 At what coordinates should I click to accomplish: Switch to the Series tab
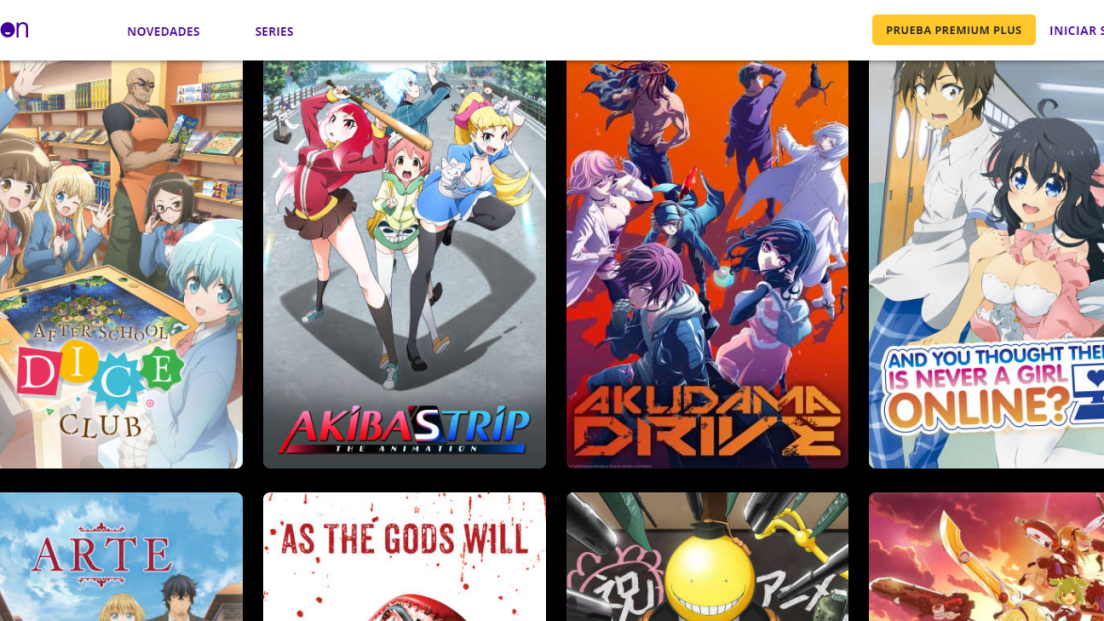274,32
